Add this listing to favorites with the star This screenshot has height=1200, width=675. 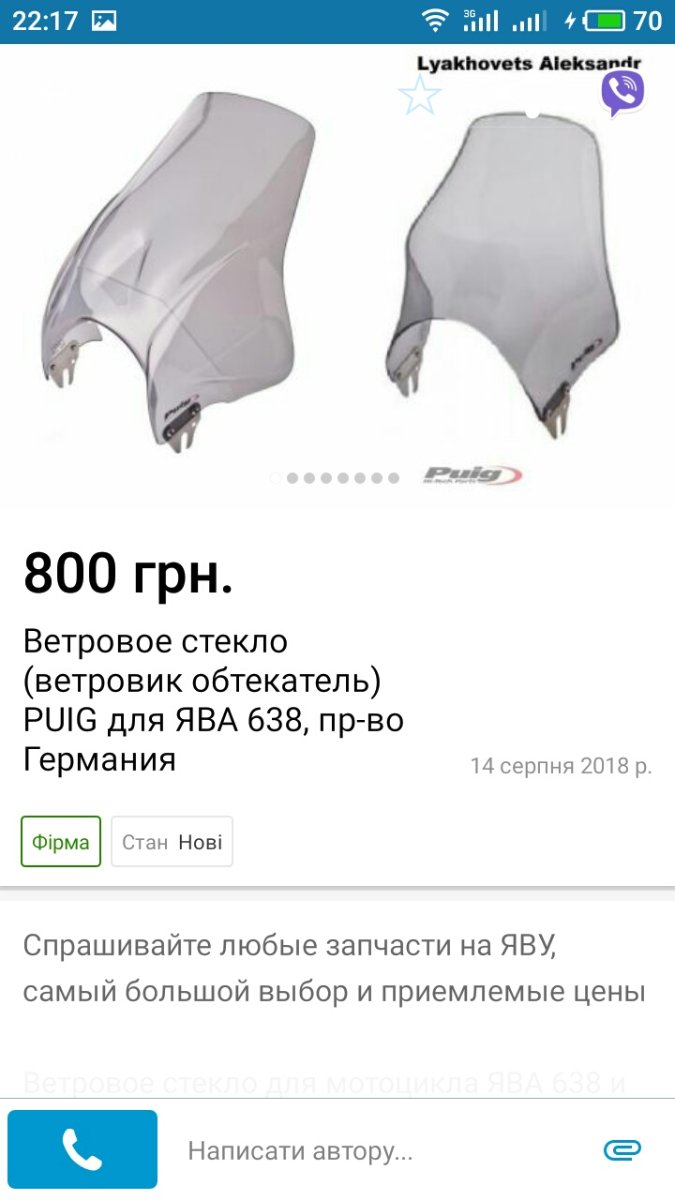[x=419, y=95]
